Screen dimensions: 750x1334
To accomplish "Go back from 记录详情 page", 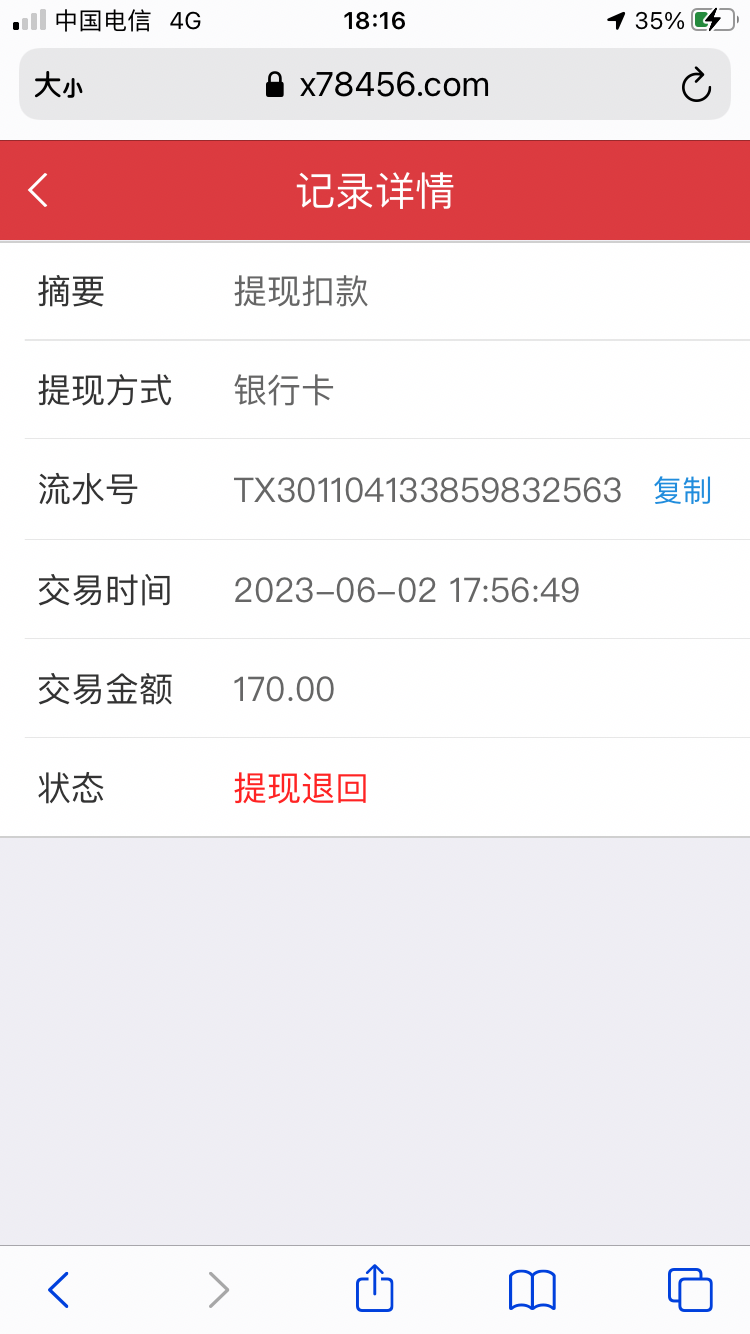I will (x=38, y=189).
